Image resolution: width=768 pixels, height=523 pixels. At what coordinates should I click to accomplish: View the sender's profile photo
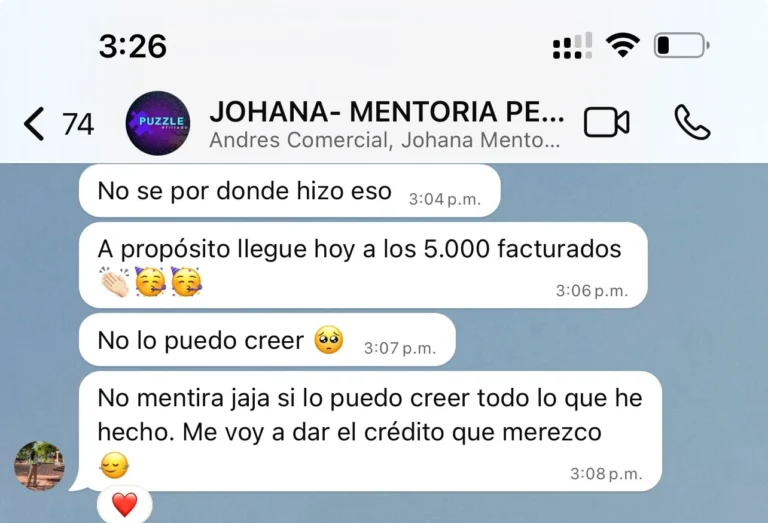[39, 465]
